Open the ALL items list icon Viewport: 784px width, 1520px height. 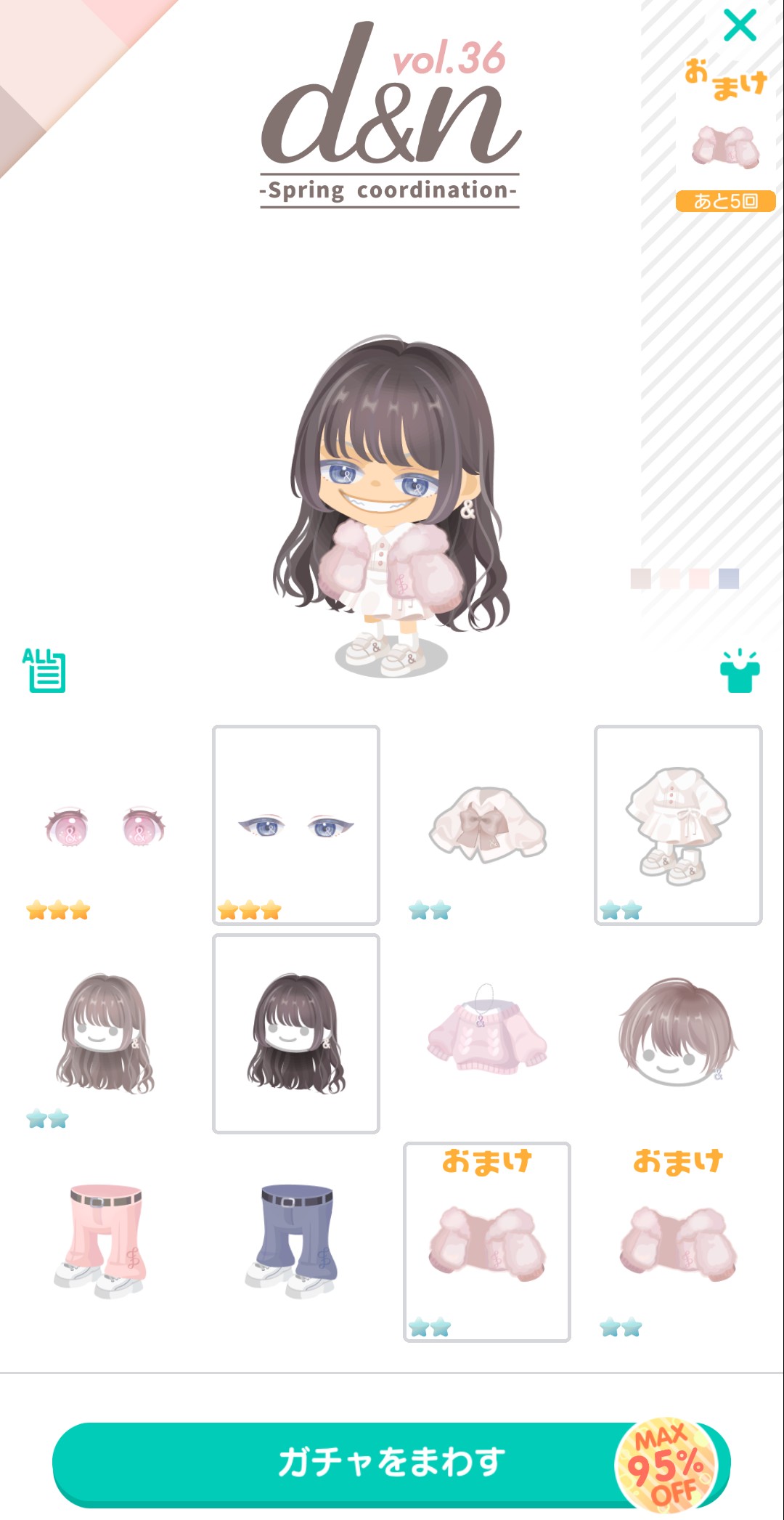44,670
